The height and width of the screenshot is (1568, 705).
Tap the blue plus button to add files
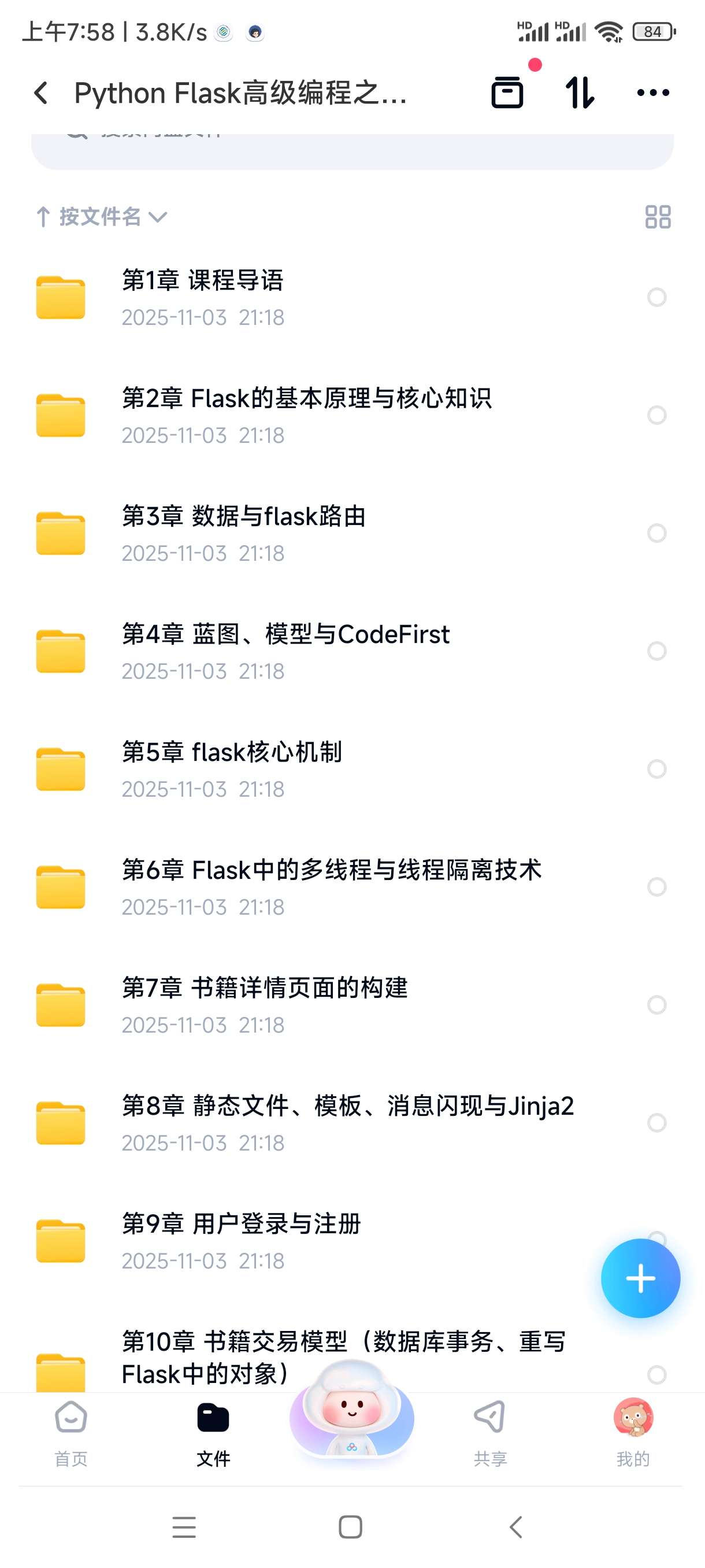[640, 1279]
